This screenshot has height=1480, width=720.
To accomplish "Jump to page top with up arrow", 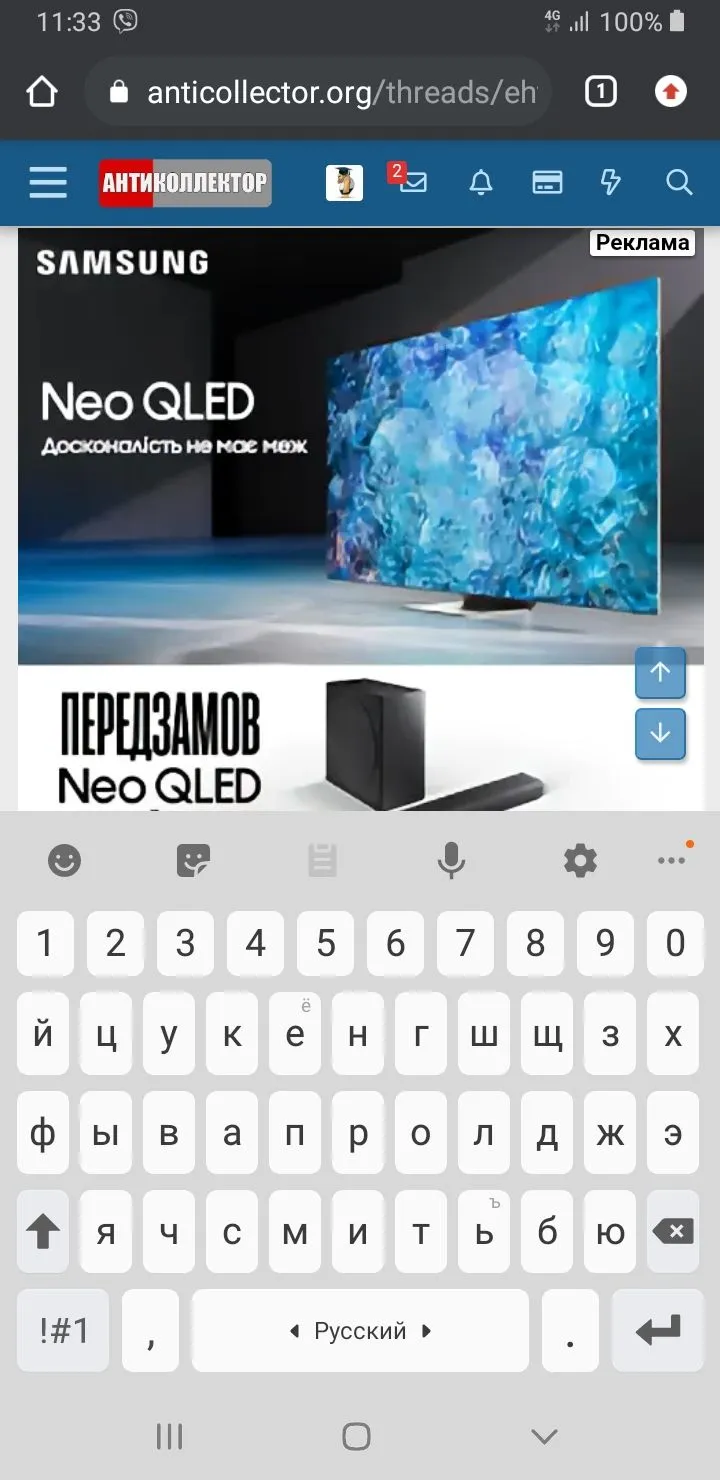I will [660, 673].
